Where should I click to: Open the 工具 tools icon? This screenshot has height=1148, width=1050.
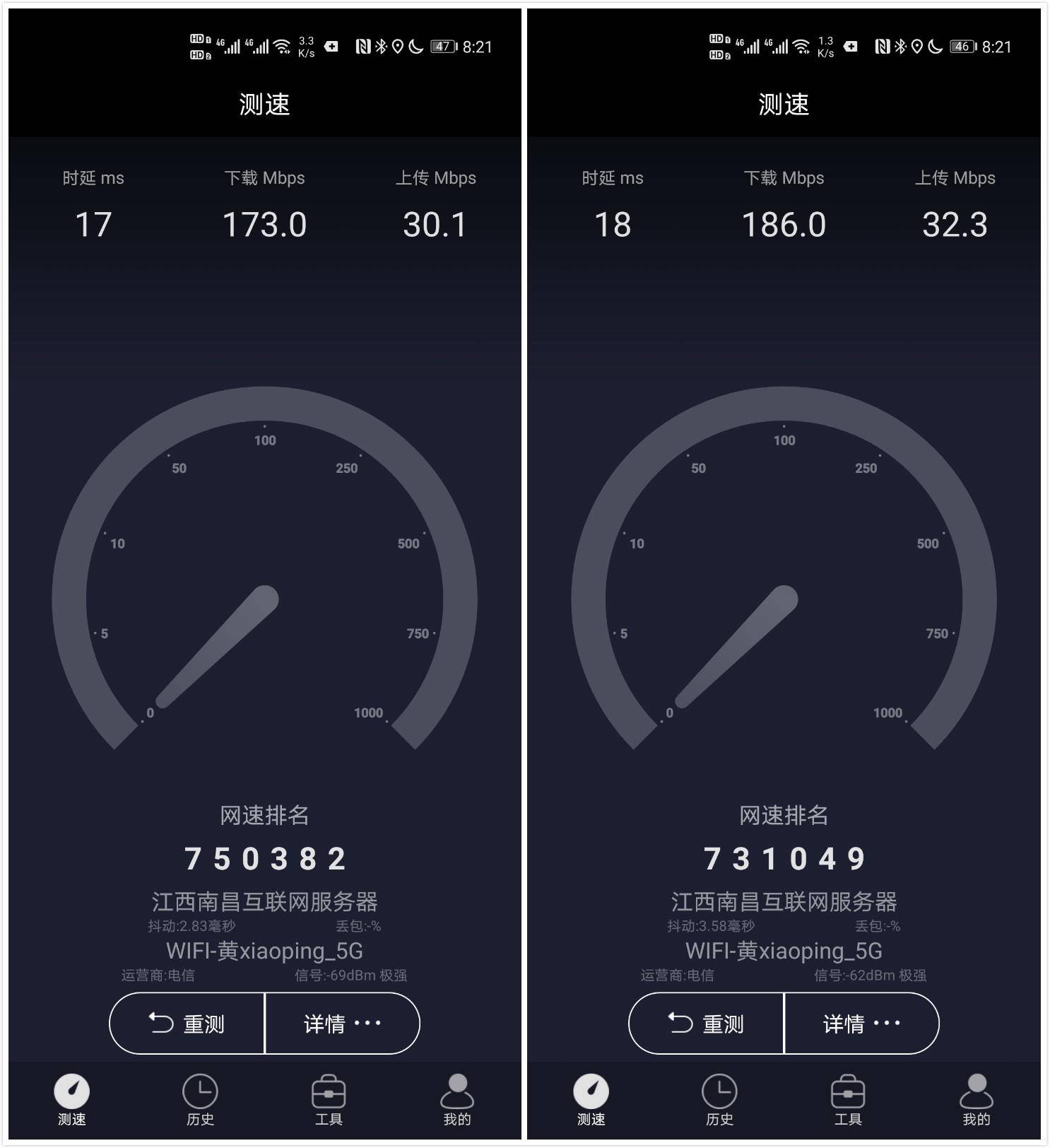coord(330,1092)
